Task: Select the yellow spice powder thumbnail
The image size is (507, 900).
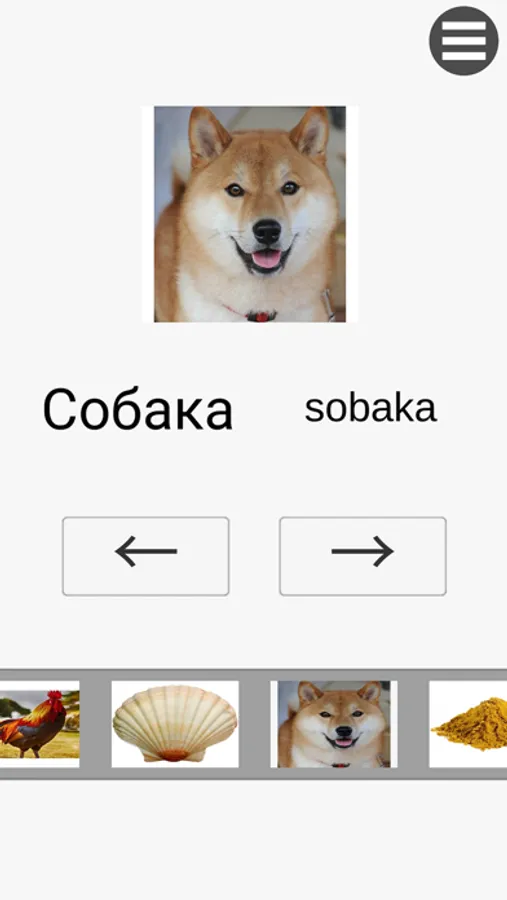Action: [x=468, y=724]
